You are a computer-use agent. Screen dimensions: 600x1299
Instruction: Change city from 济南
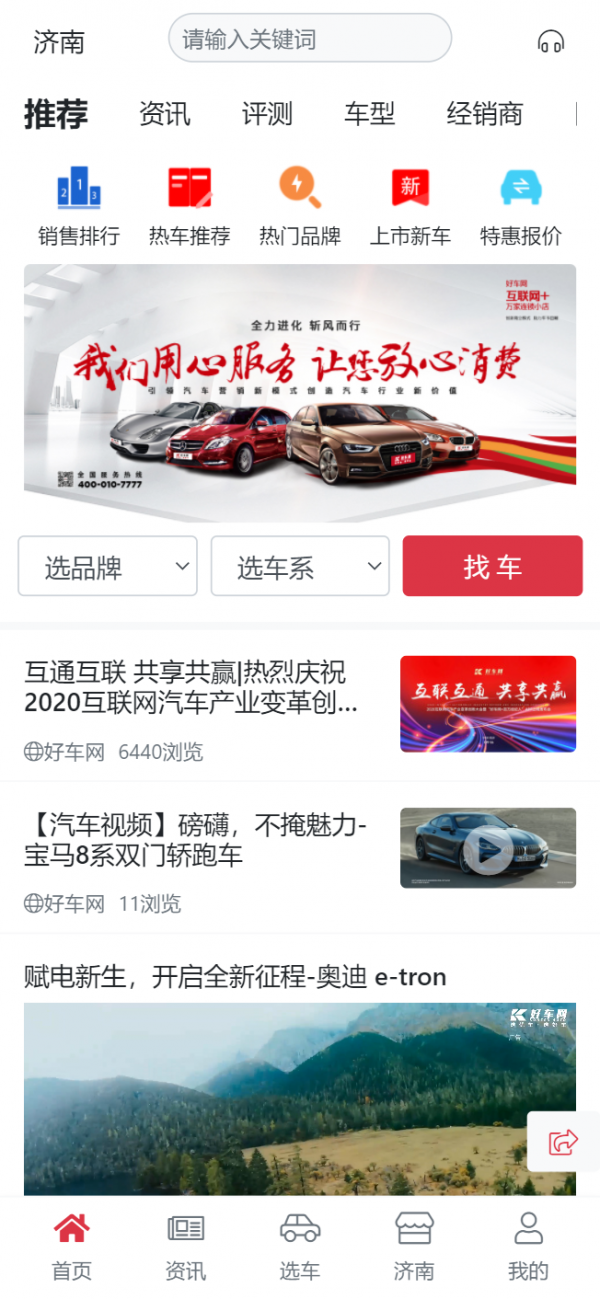click(59, 42)
